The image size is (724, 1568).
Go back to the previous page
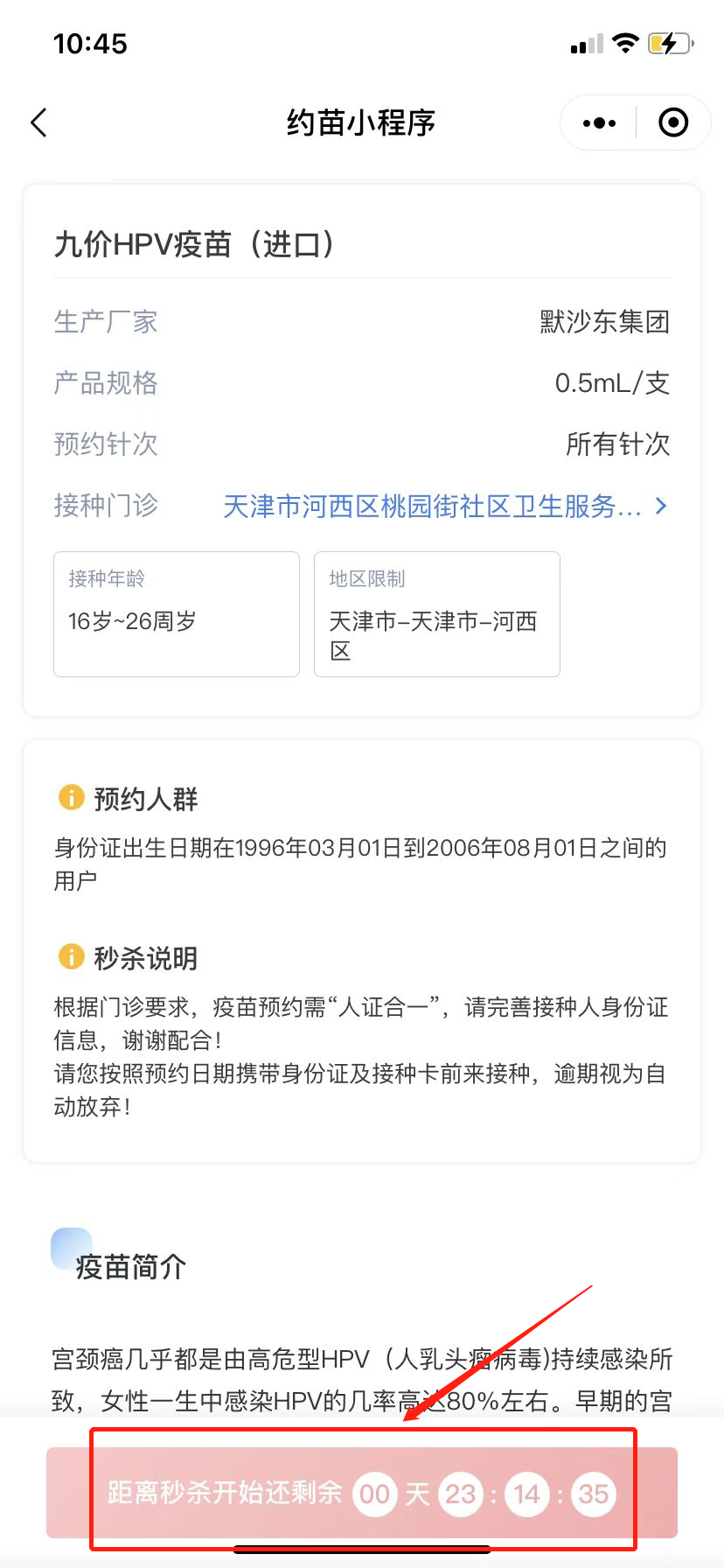point(38,122)
